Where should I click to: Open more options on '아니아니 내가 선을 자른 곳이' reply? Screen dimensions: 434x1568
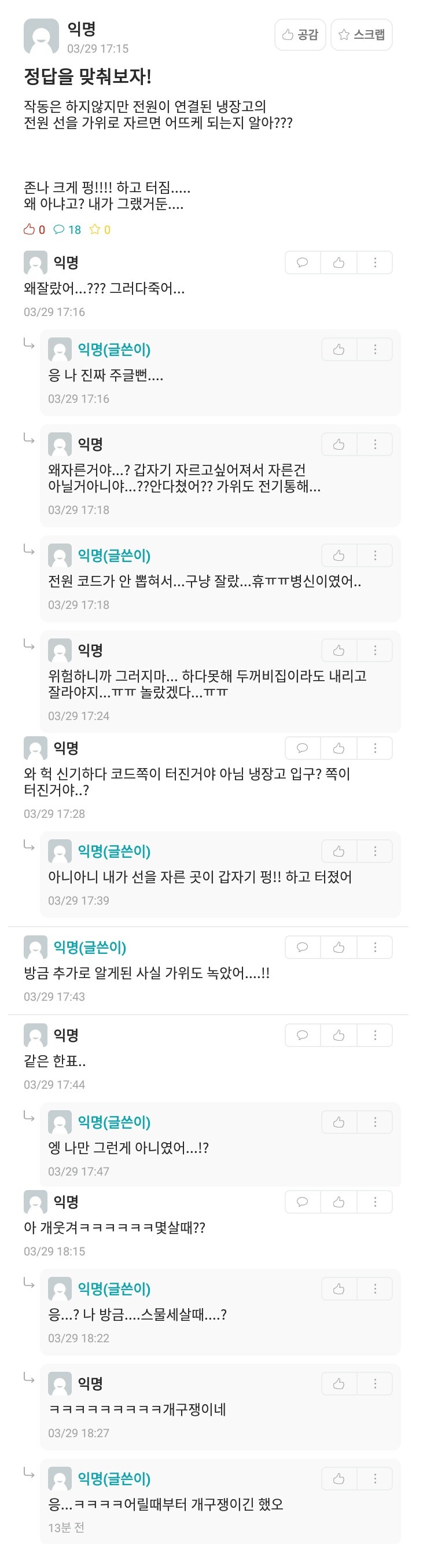tap(375, 851)
